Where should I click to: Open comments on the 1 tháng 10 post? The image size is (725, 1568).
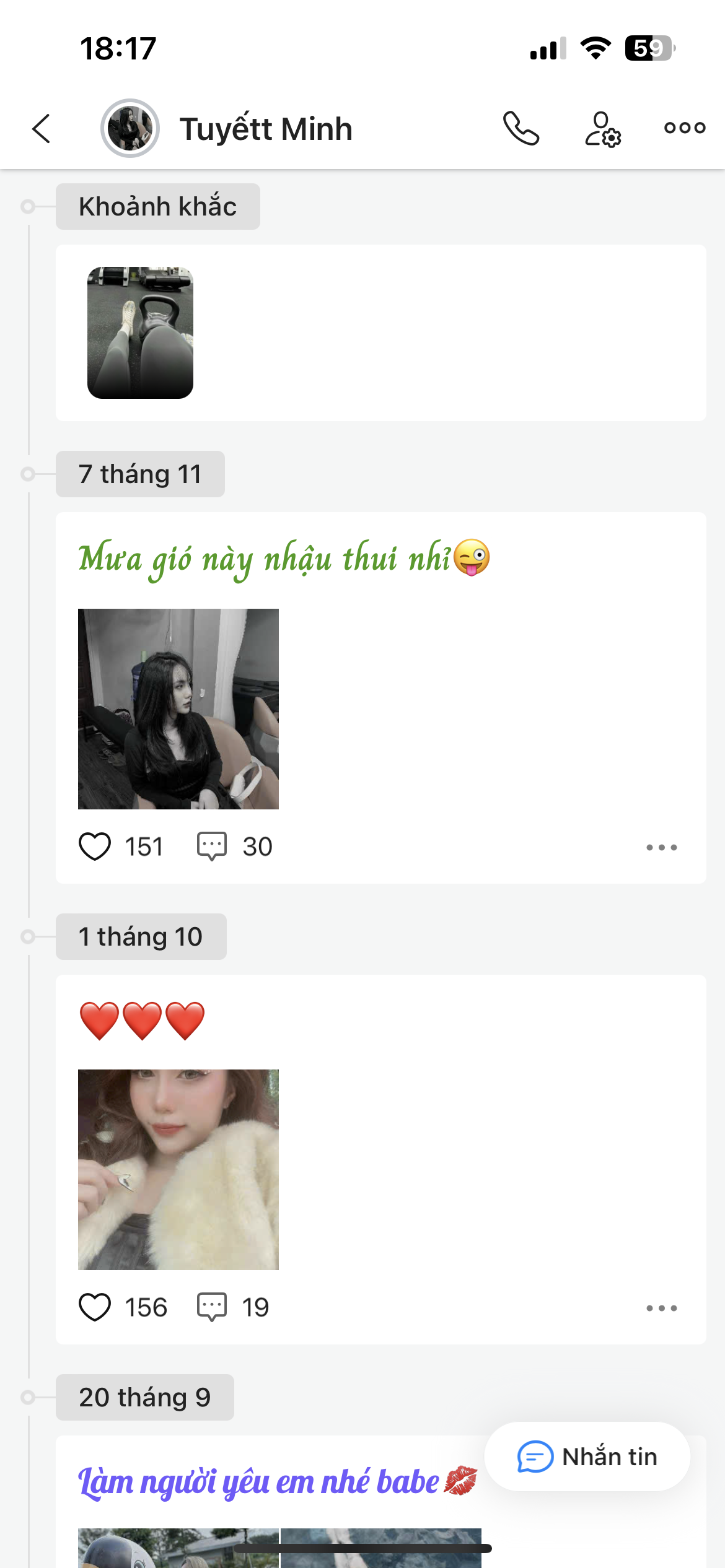pos(212,1307)
